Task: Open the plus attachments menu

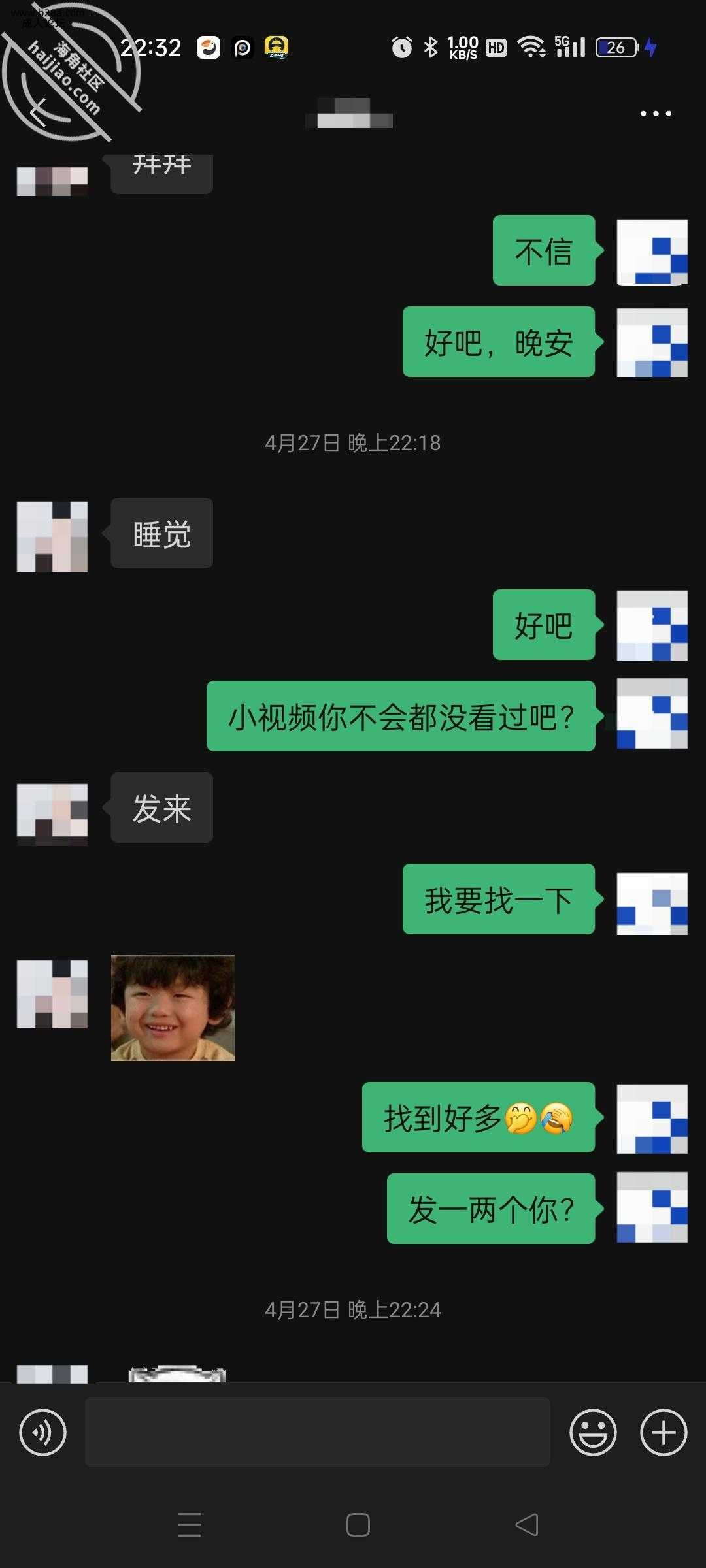Action: pos(663,1433)
